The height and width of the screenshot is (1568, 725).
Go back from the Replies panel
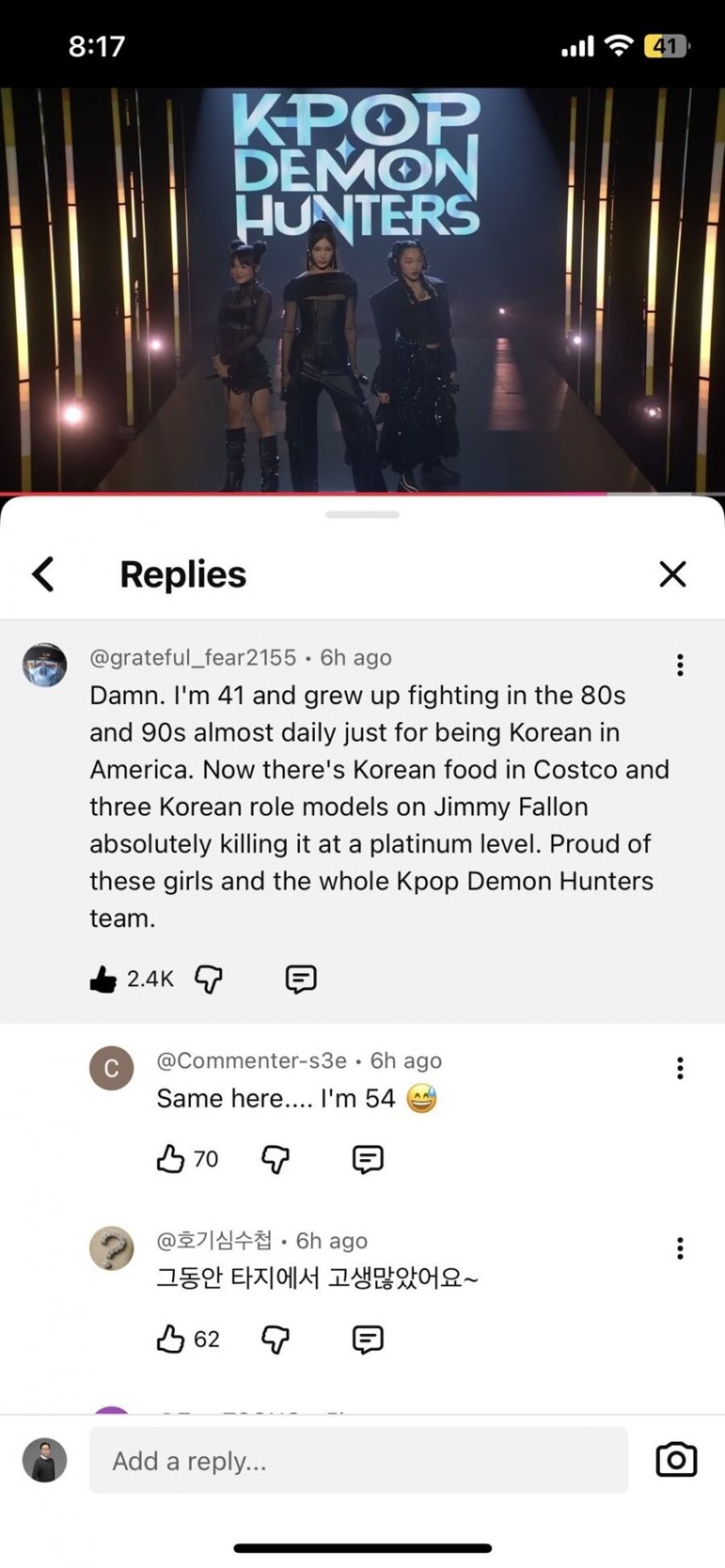pyautogui.click(x=43, y=574)
